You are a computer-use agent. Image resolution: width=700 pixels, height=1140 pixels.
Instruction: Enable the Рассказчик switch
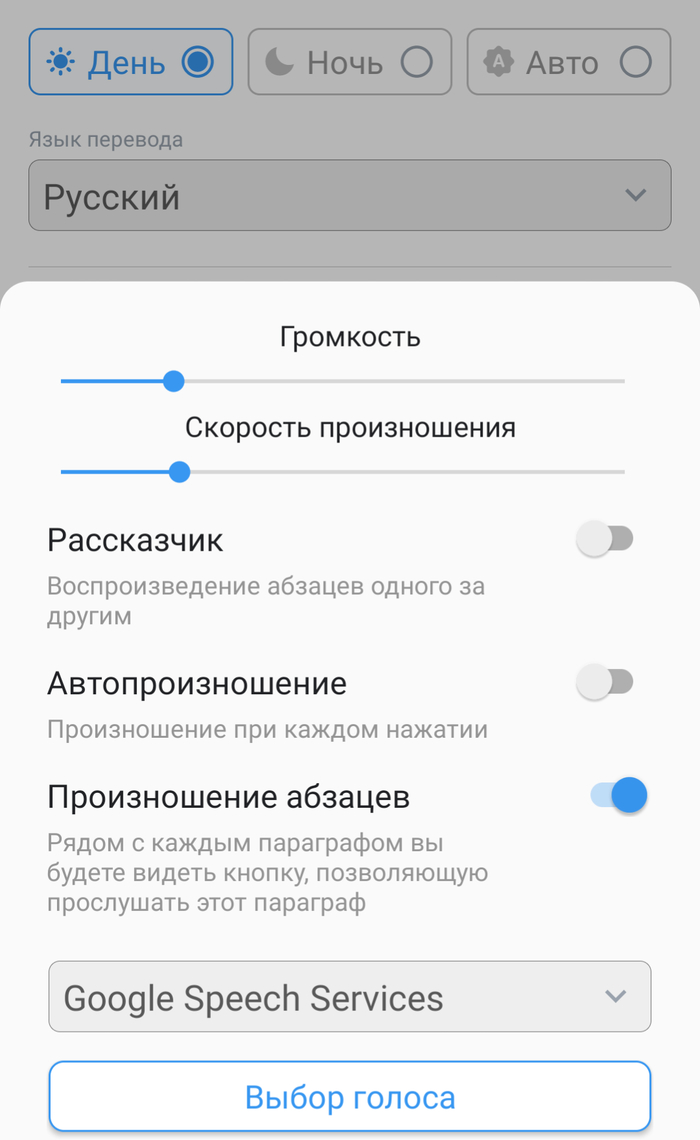[606, 540]
